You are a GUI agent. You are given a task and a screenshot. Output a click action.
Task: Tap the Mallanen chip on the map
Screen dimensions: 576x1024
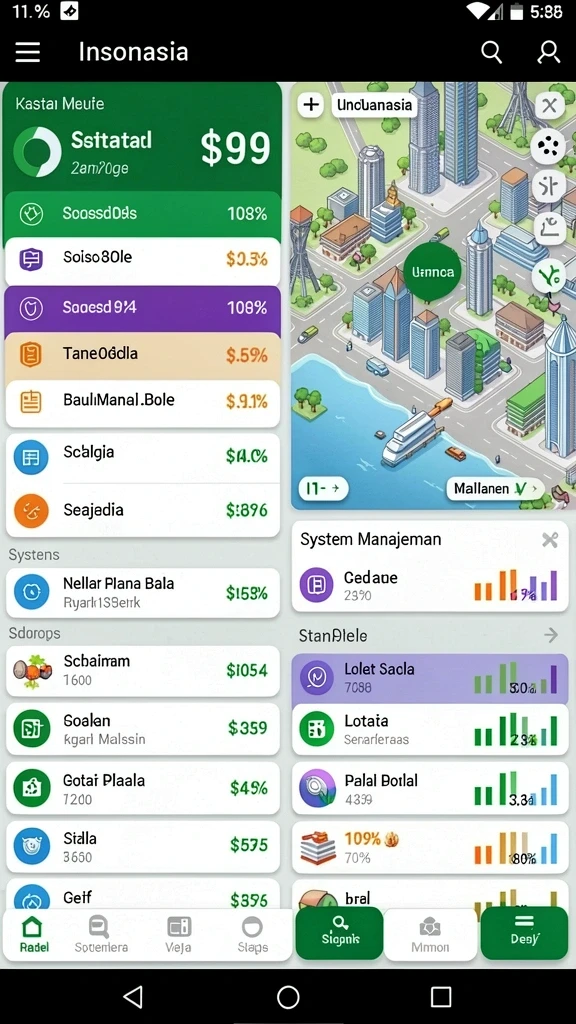click(x=494, y=488)
